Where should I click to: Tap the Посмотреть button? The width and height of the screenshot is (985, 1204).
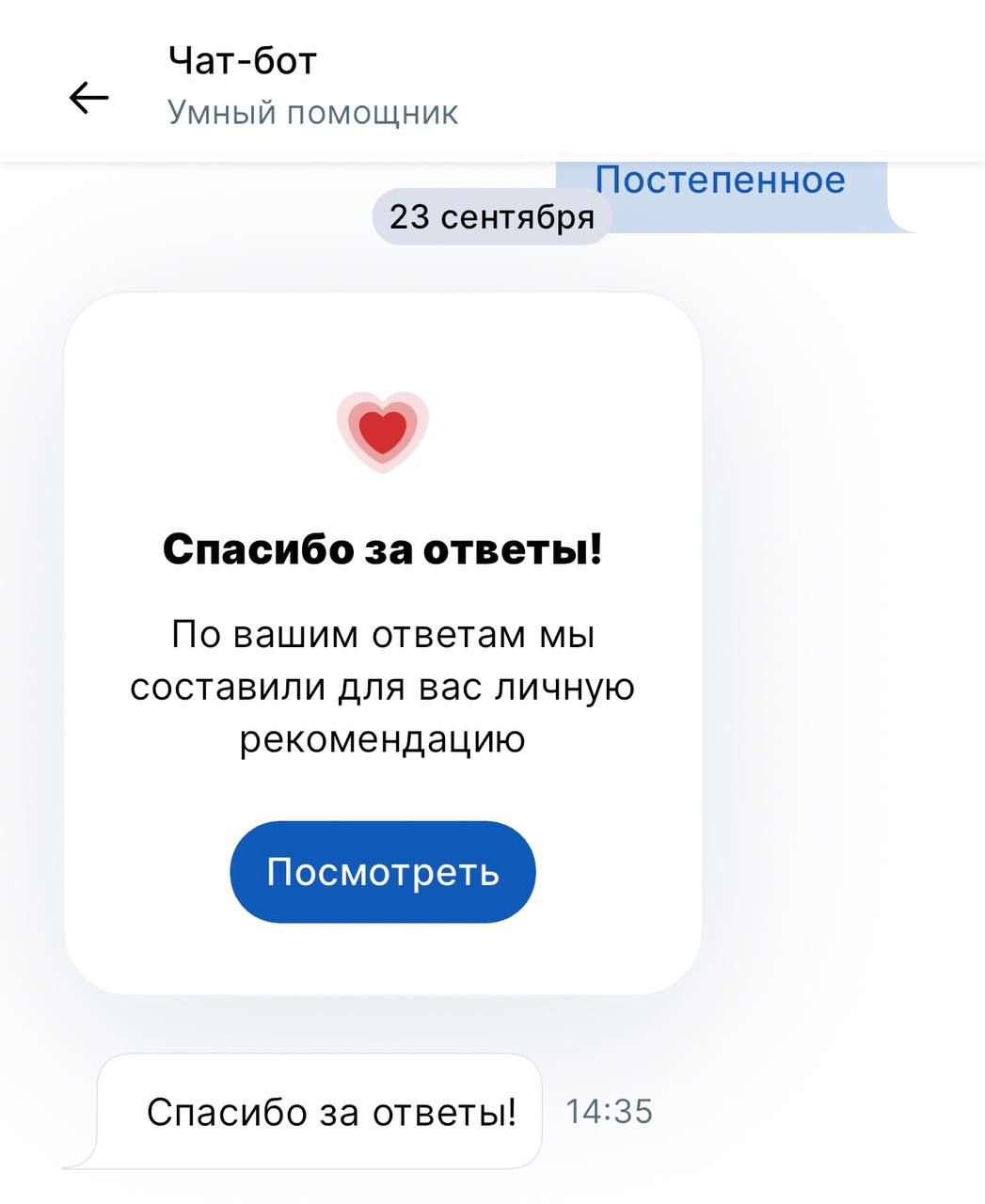(382, 872)
